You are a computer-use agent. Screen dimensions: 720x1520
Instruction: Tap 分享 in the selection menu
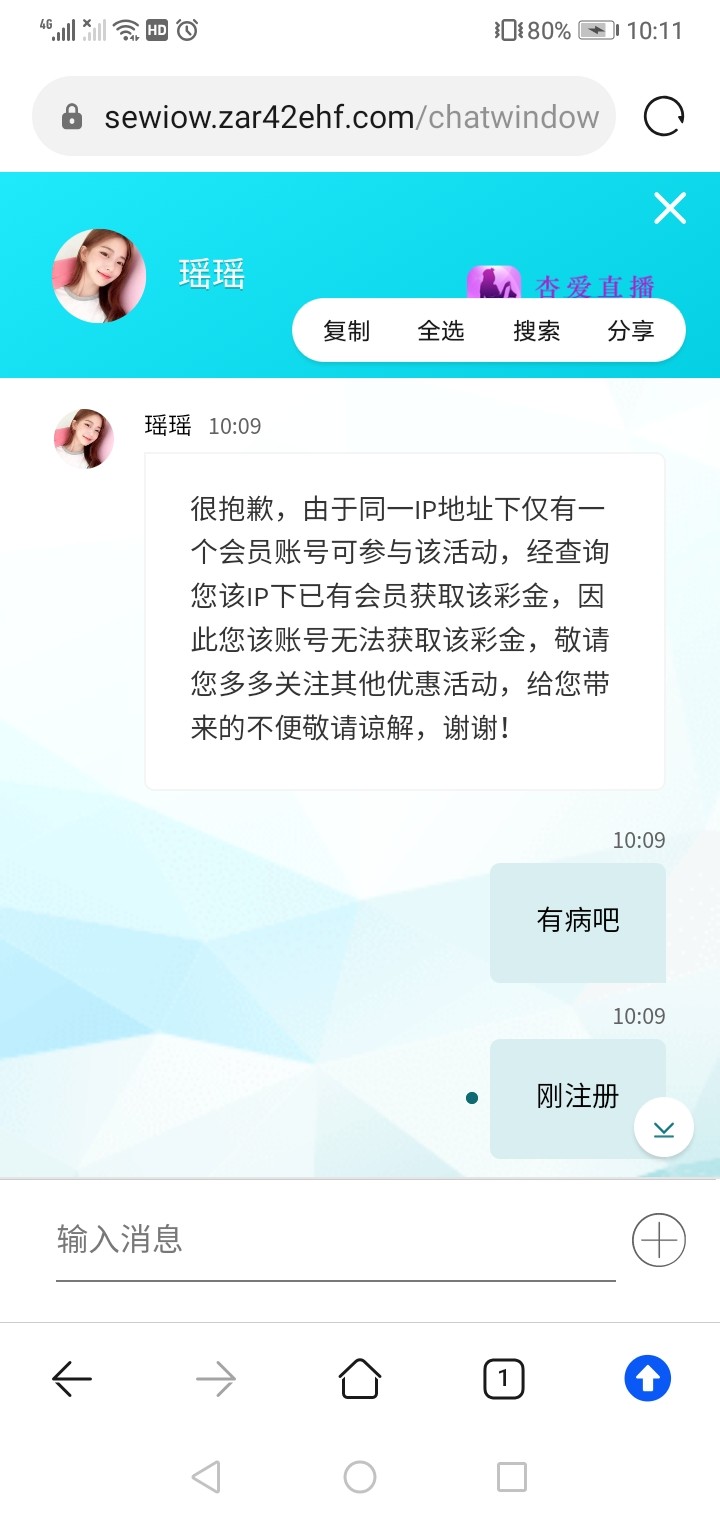[x=631, y=331]
